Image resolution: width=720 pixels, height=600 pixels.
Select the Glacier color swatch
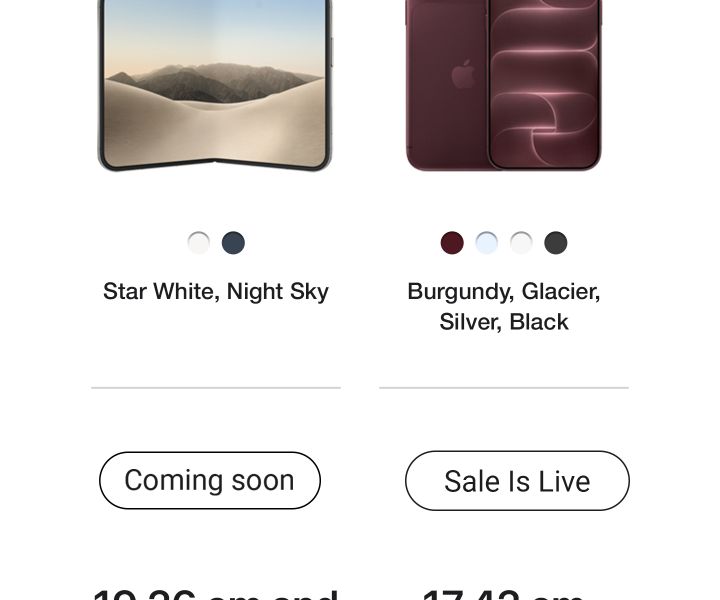tap(487, 243)
